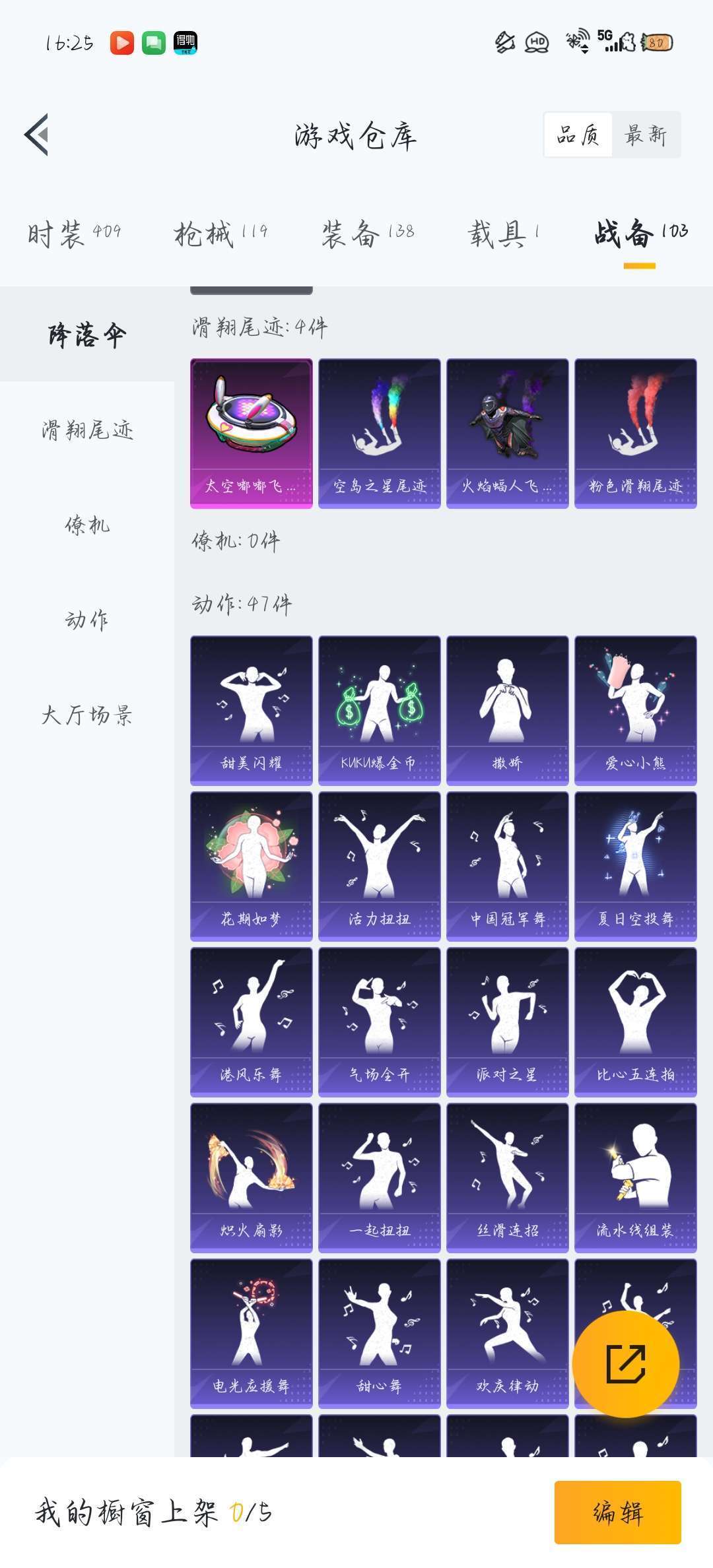Open the 载具 tab
This screenshot has height=1568, width=713.
point(504,234)
